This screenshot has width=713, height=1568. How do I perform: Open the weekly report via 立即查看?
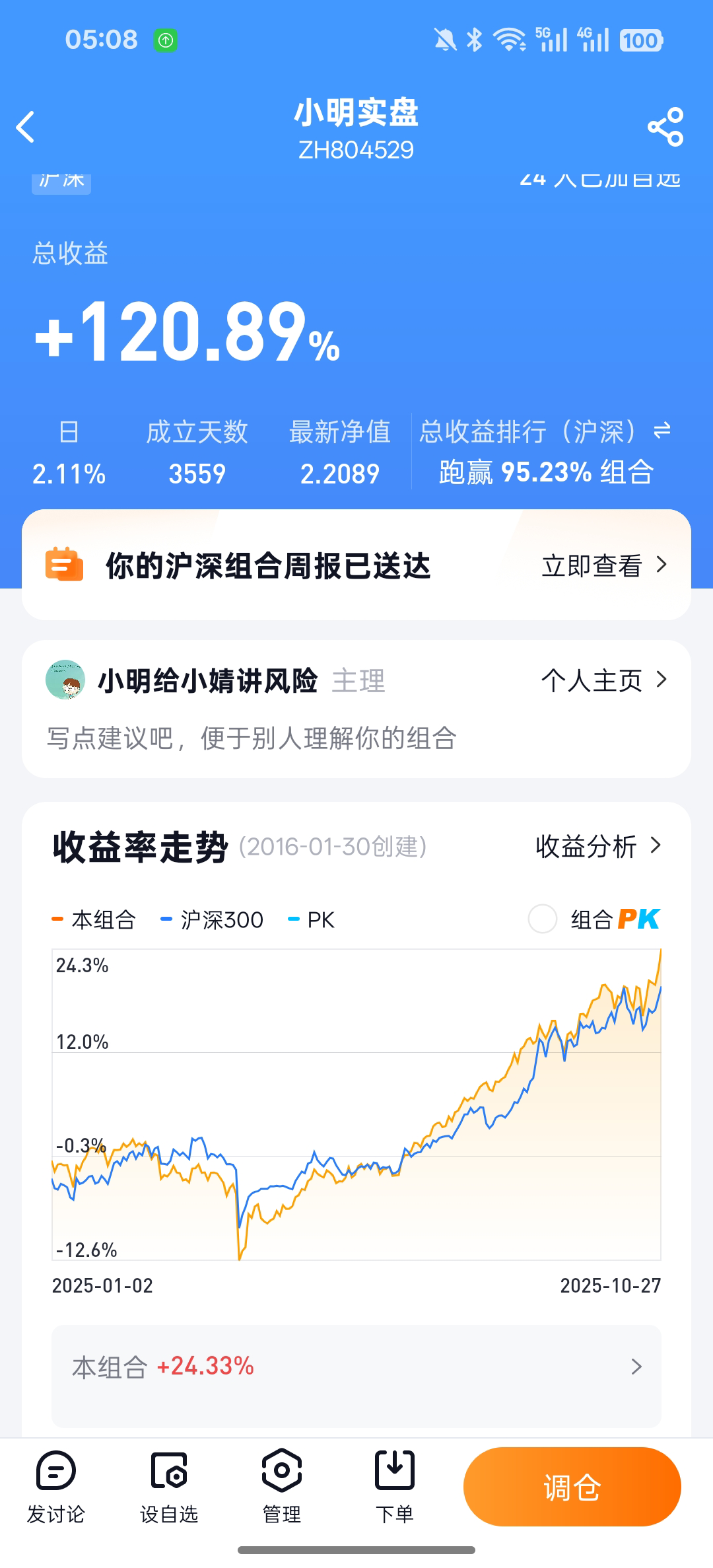pos(604,565)
